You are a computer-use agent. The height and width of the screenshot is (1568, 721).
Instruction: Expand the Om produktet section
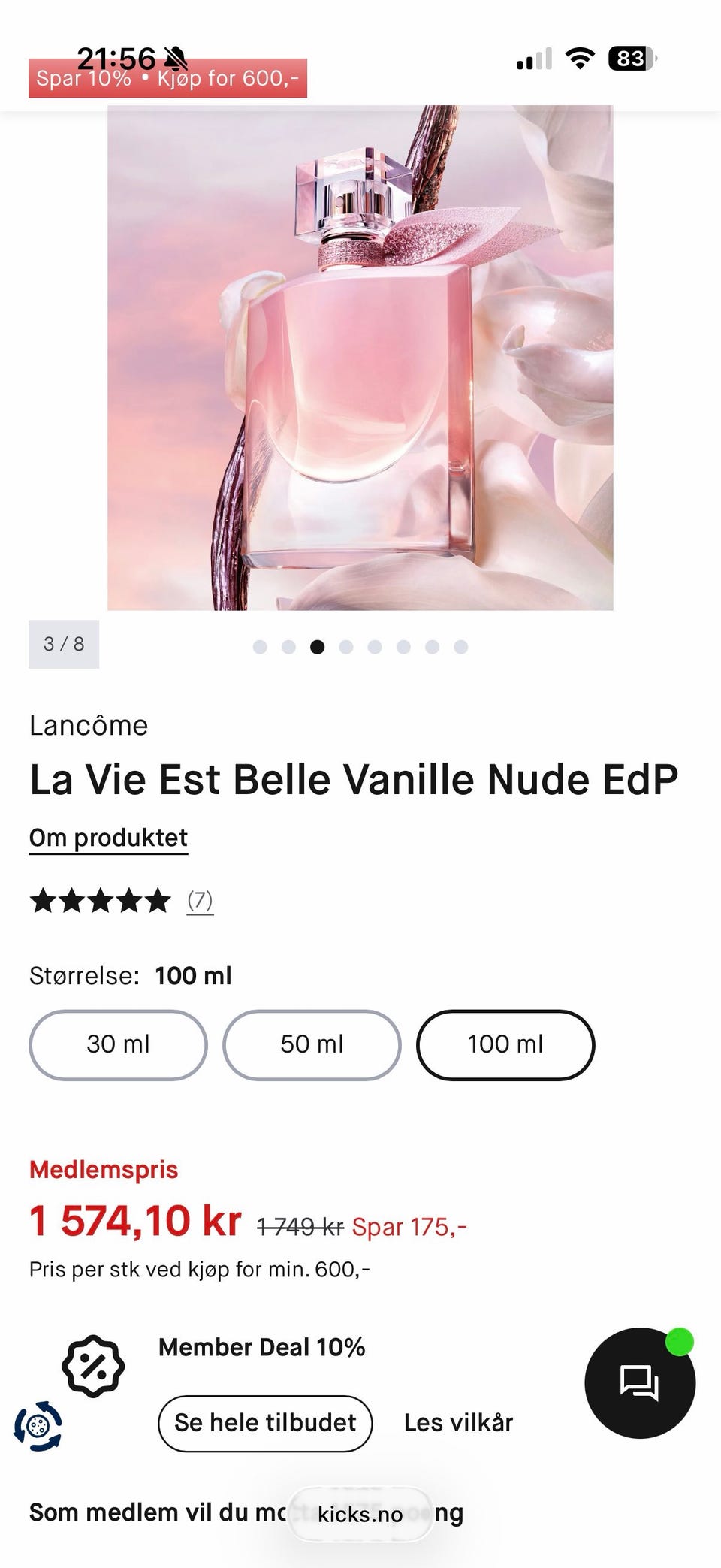(108, 837)
